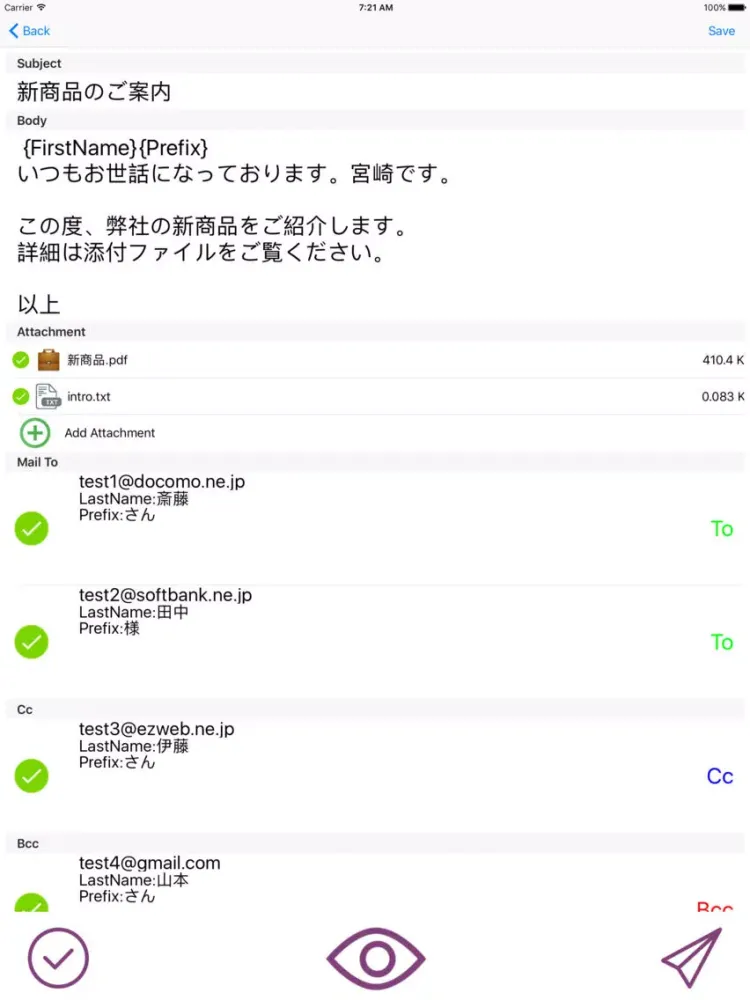This screenshot has height=1000, width=750.
Task: Preview the mail with the eye icon
Action: [x=376, y=958]
